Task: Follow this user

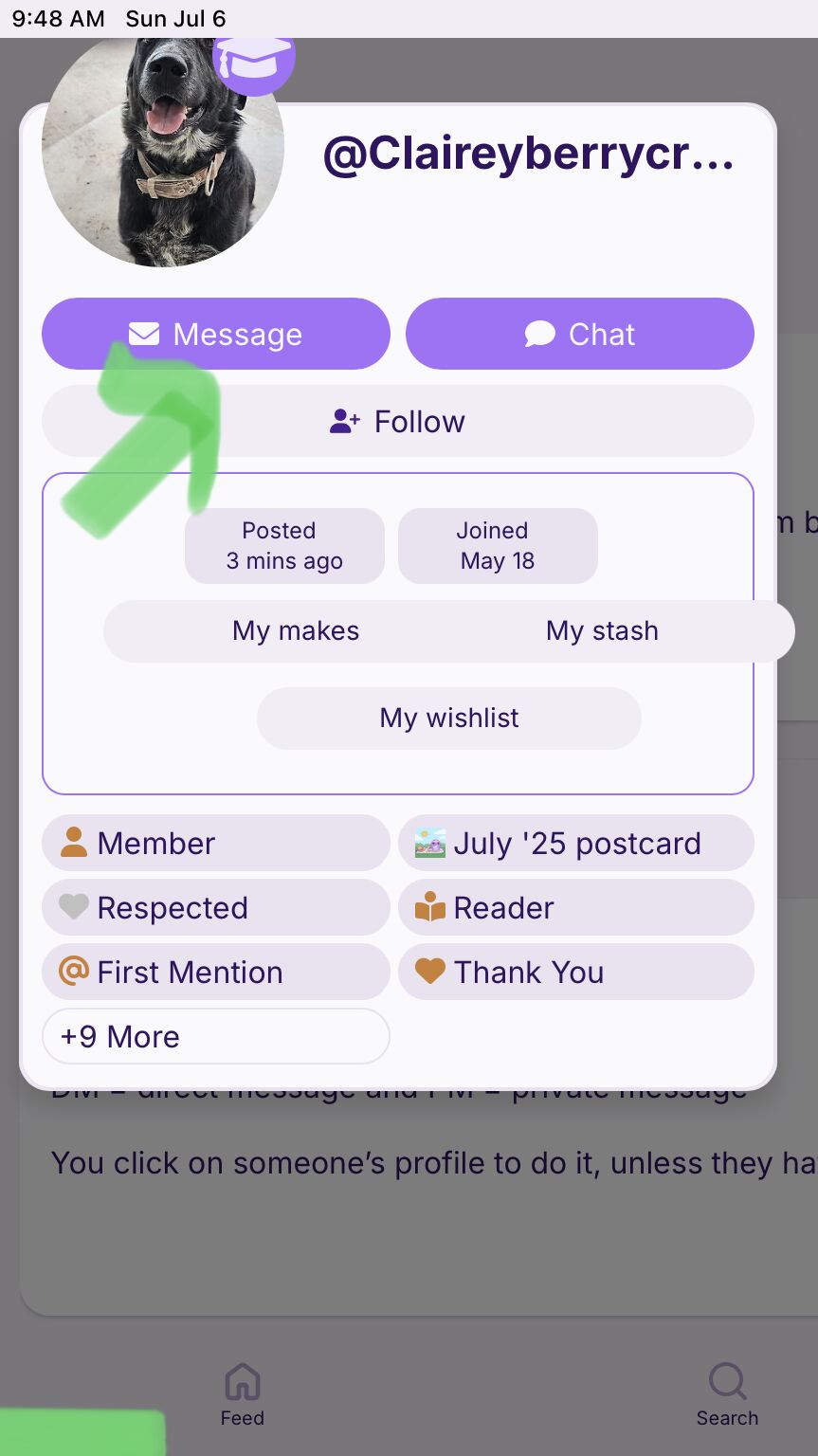Action: click(x=398, y=421)
